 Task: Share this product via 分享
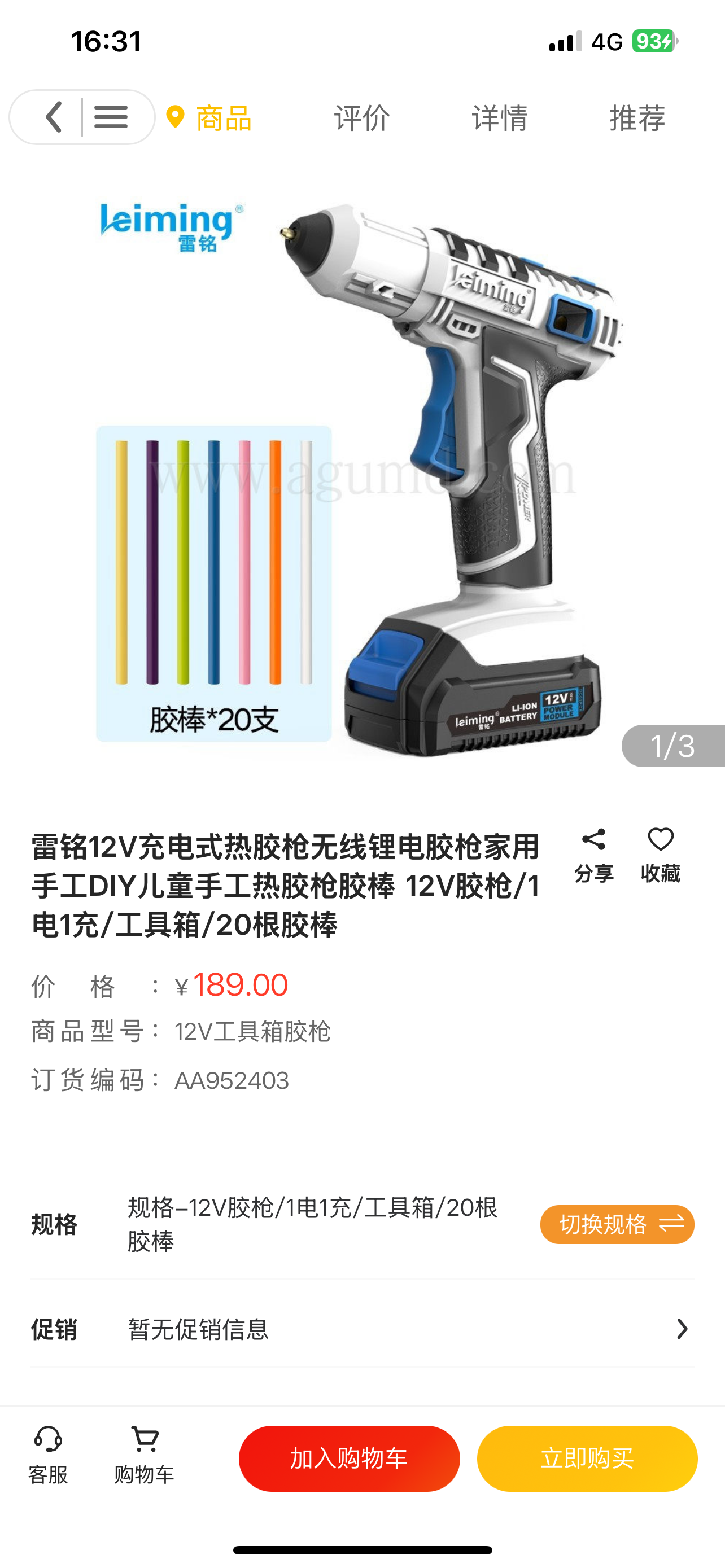(593, 855)
